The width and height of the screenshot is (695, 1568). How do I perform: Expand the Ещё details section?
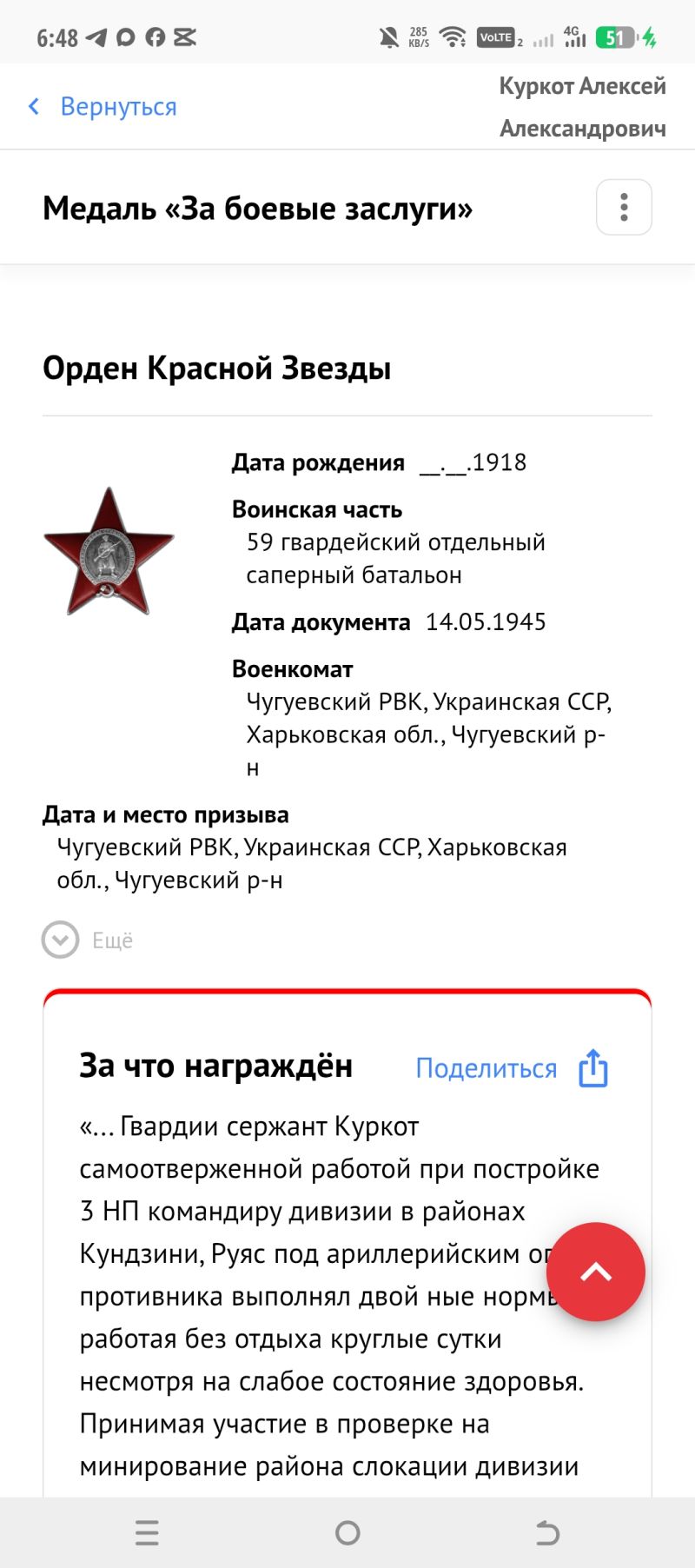(x=87, y=940)
